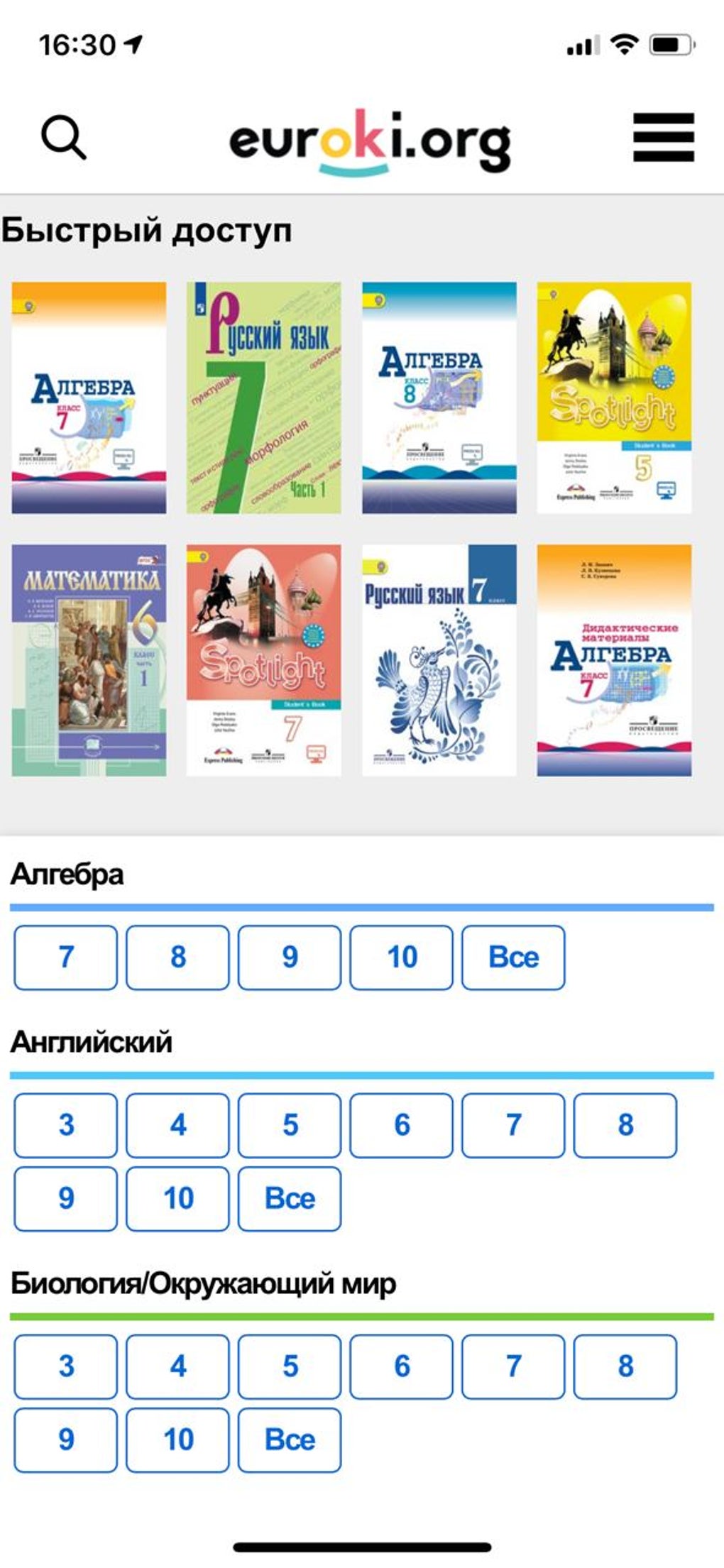Show all Алгебра grades with Все

513,957
